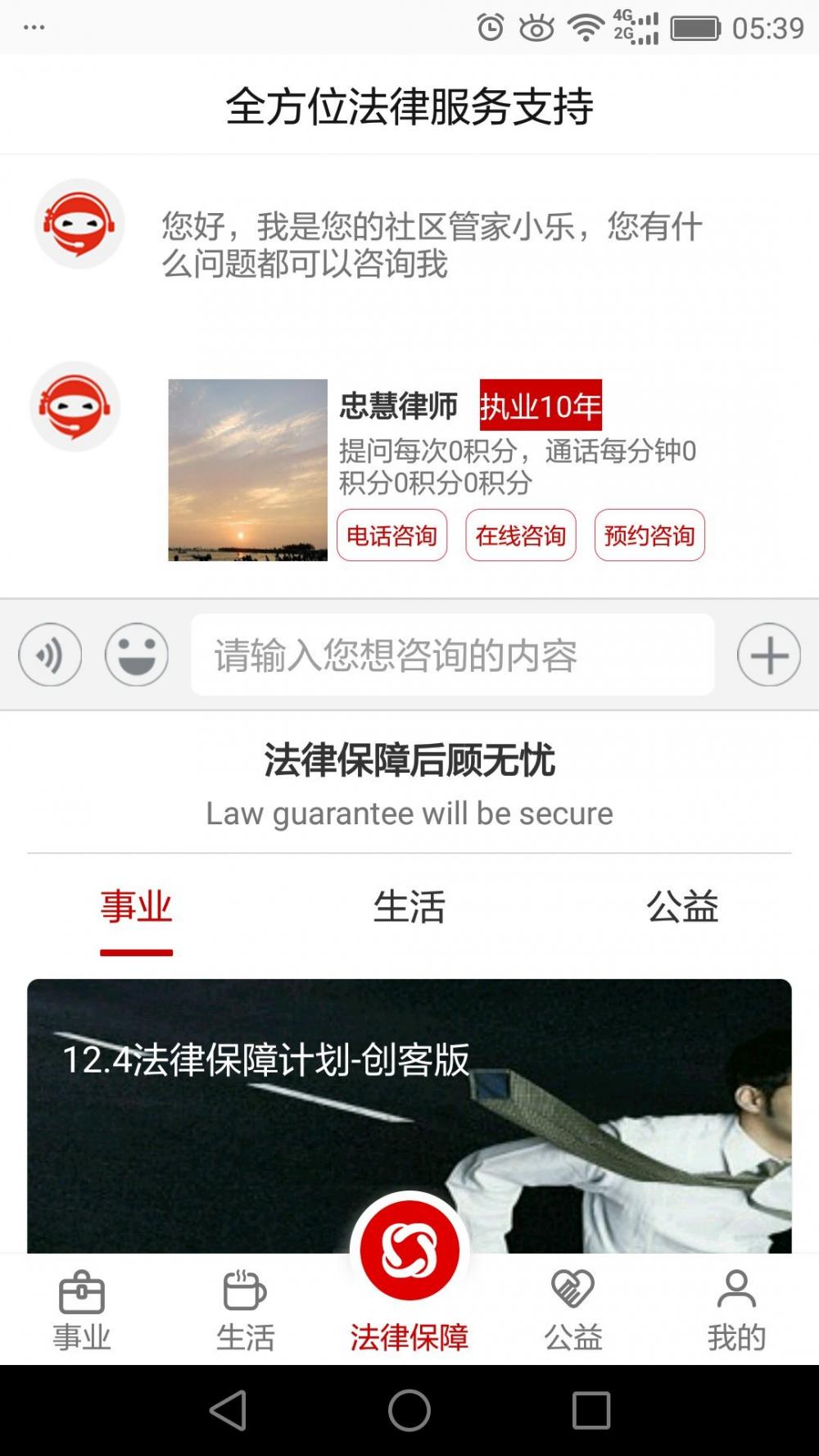Screen dimensions: 819x1456
Task: Focus the consultation input field
Action: click(x=452, y=655)
